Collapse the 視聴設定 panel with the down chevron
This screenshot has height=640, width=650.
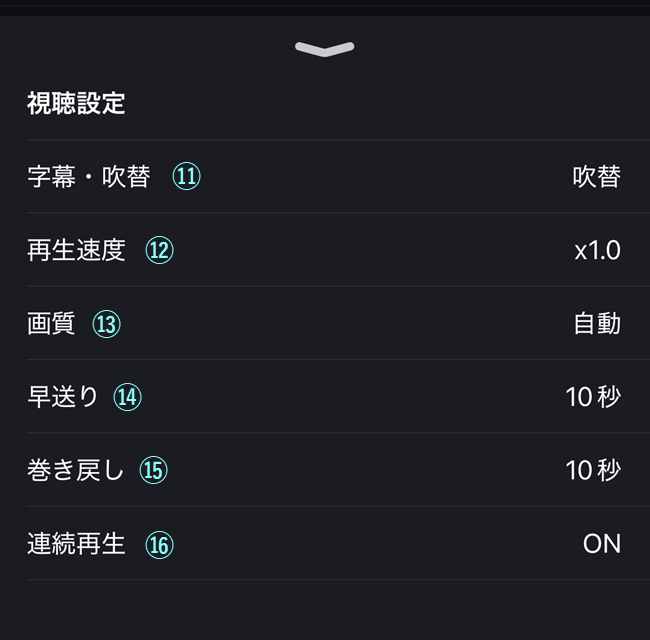click(x=325, y=49)
